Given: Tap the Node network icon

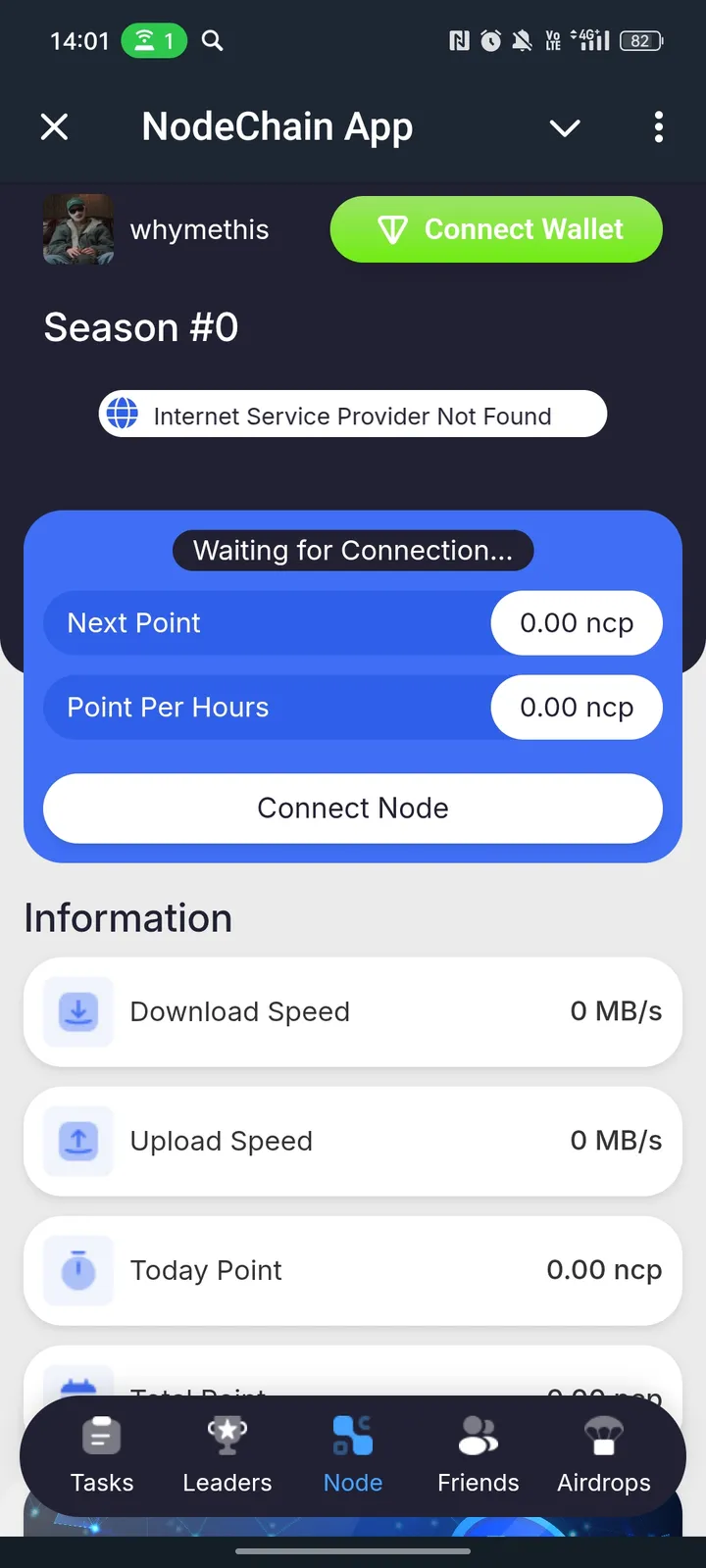Looking at the screenshot, I should [352, 1435].
